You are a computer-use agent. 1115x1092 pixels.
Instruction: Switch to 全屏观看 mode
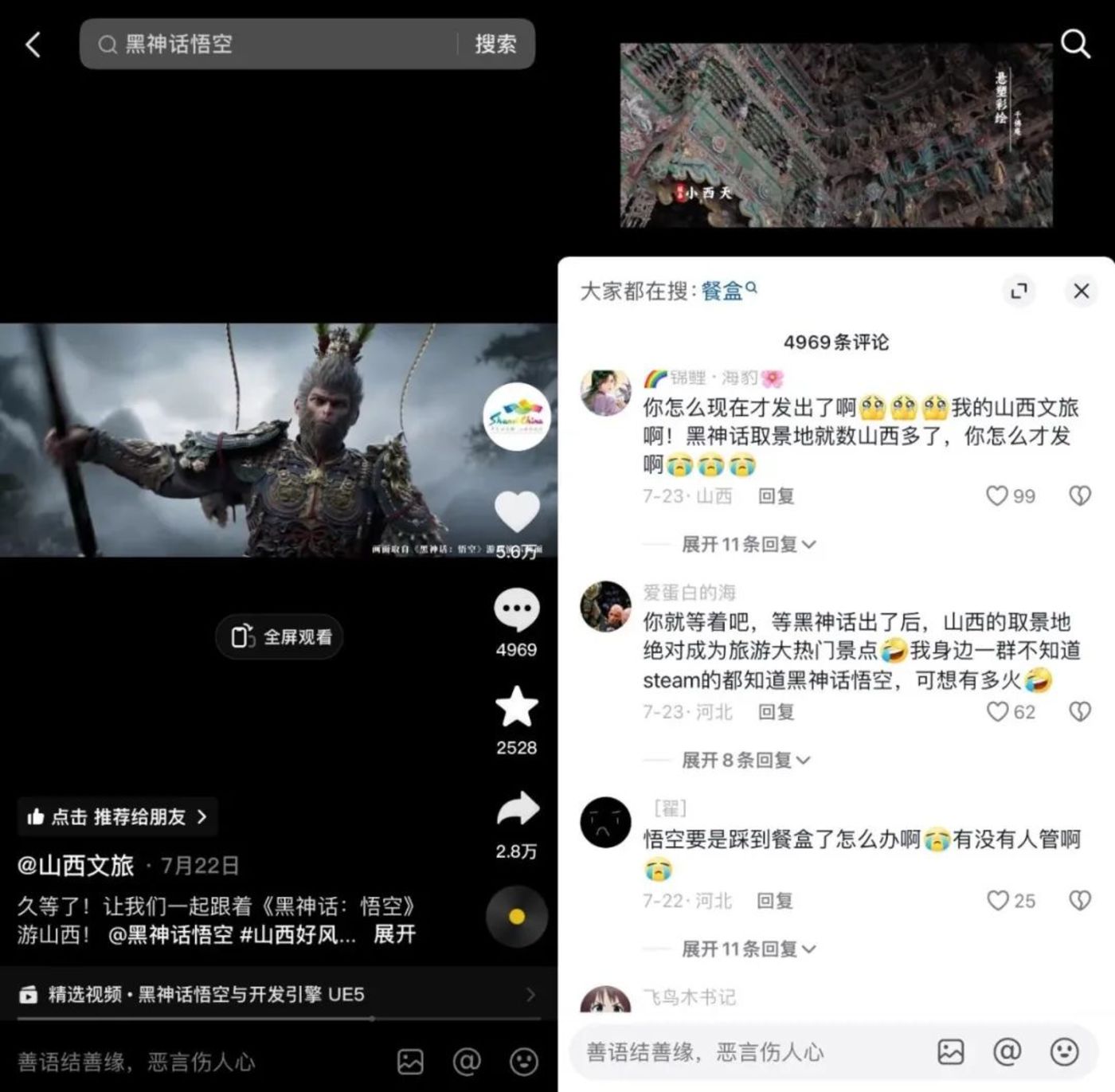click(280, 636)
